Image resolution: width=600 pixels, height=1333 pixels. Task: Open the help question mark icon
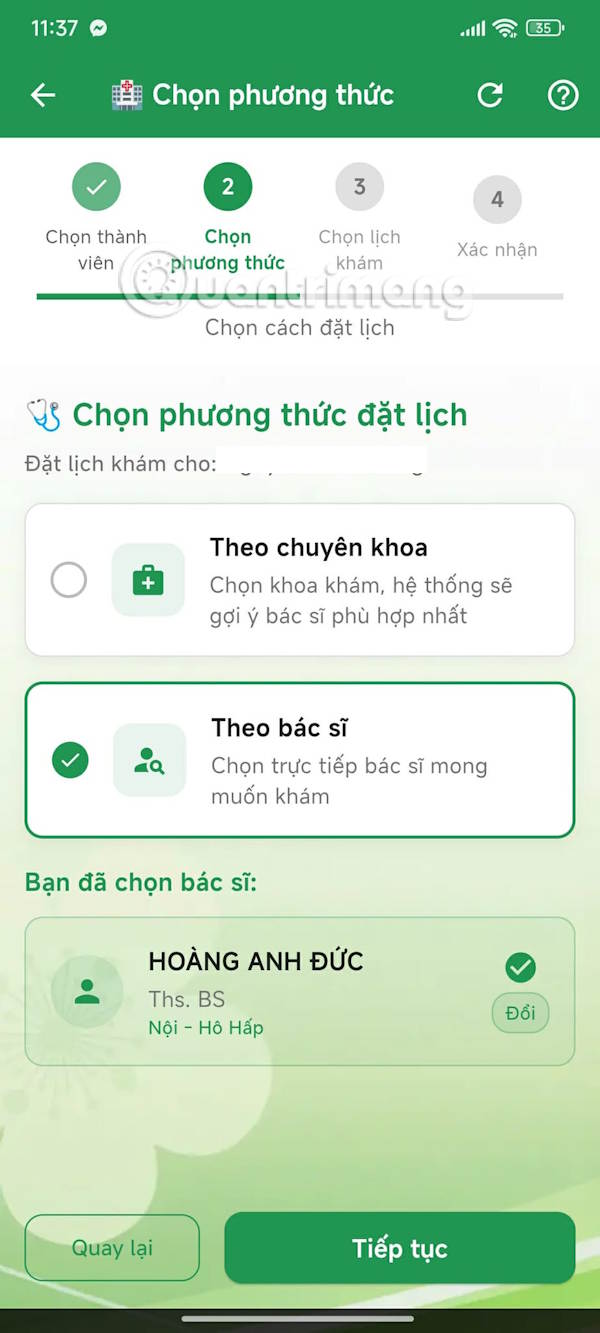[x=563, y=95]
